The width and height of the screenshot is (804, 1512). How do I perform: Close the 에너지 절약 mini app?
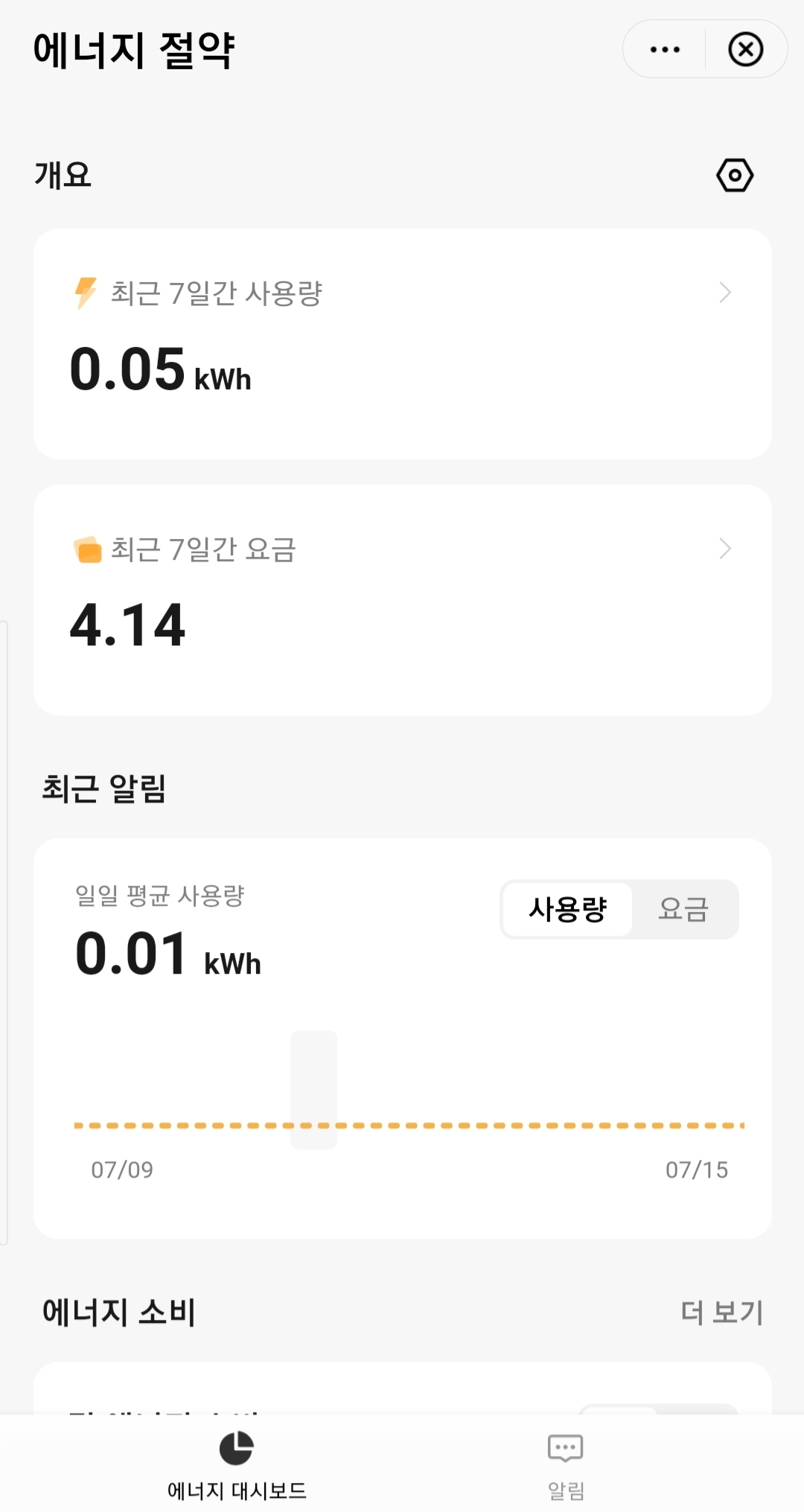tap(745, 50)
